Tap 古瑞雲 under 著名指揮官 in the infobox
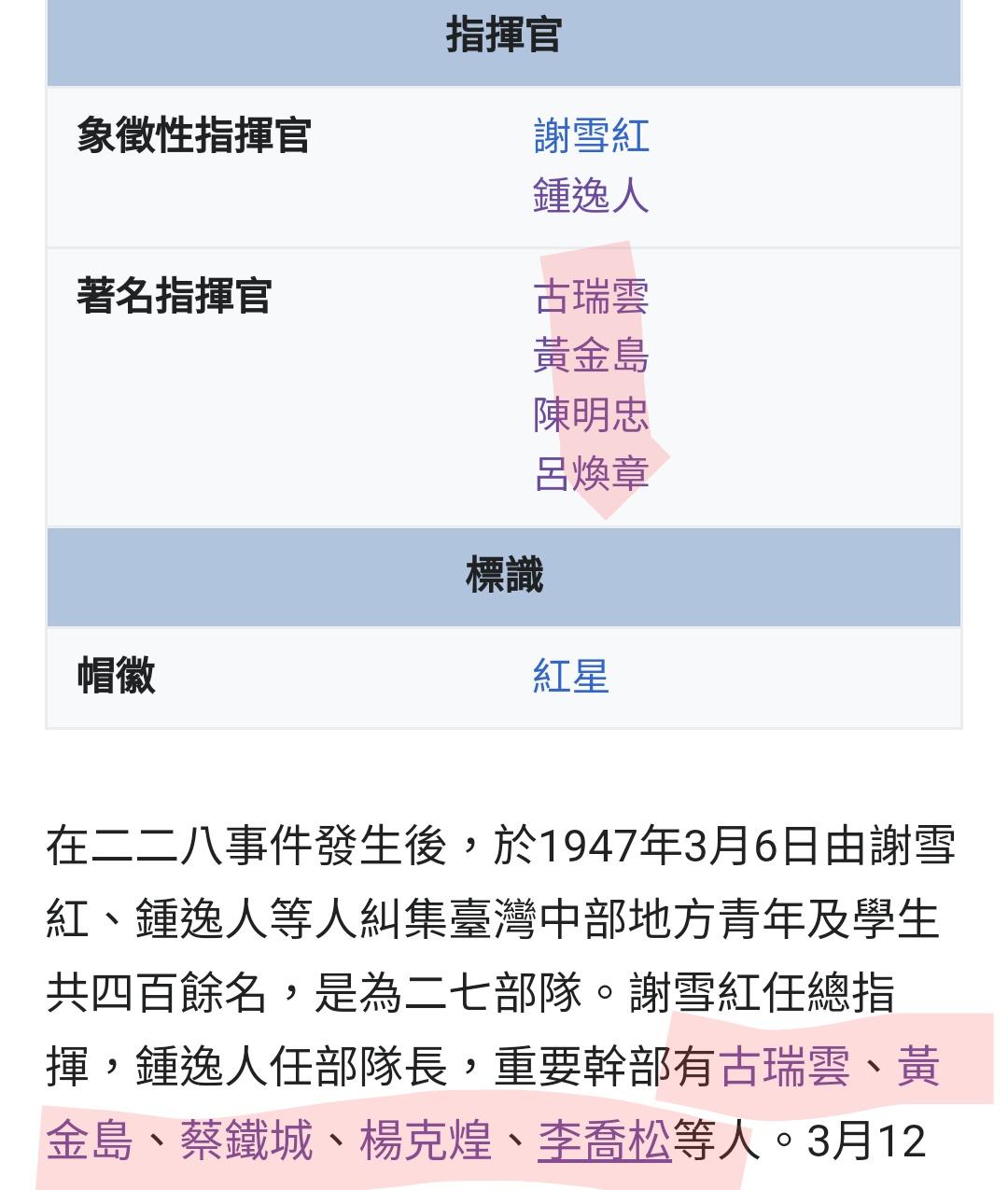1008x1190 pixels. [x=591, y=298]
